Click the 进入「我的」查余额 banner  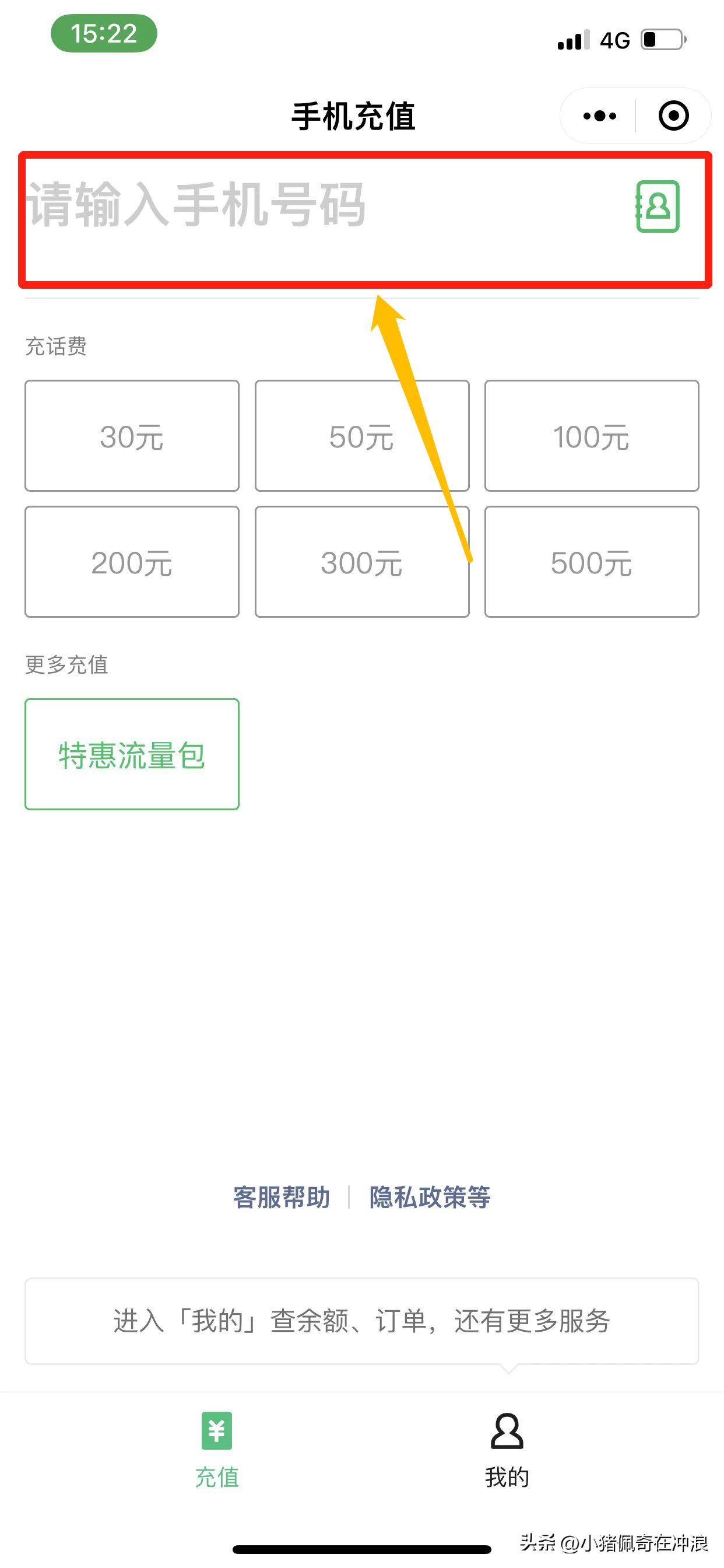[x=361, y=1321]
